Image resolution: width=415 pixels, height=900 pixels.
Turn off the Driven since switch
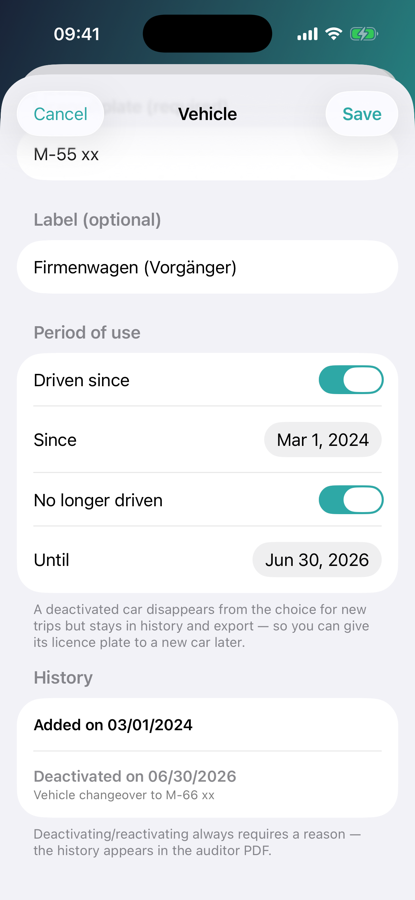pyautogui.click(x=351, y=380)
